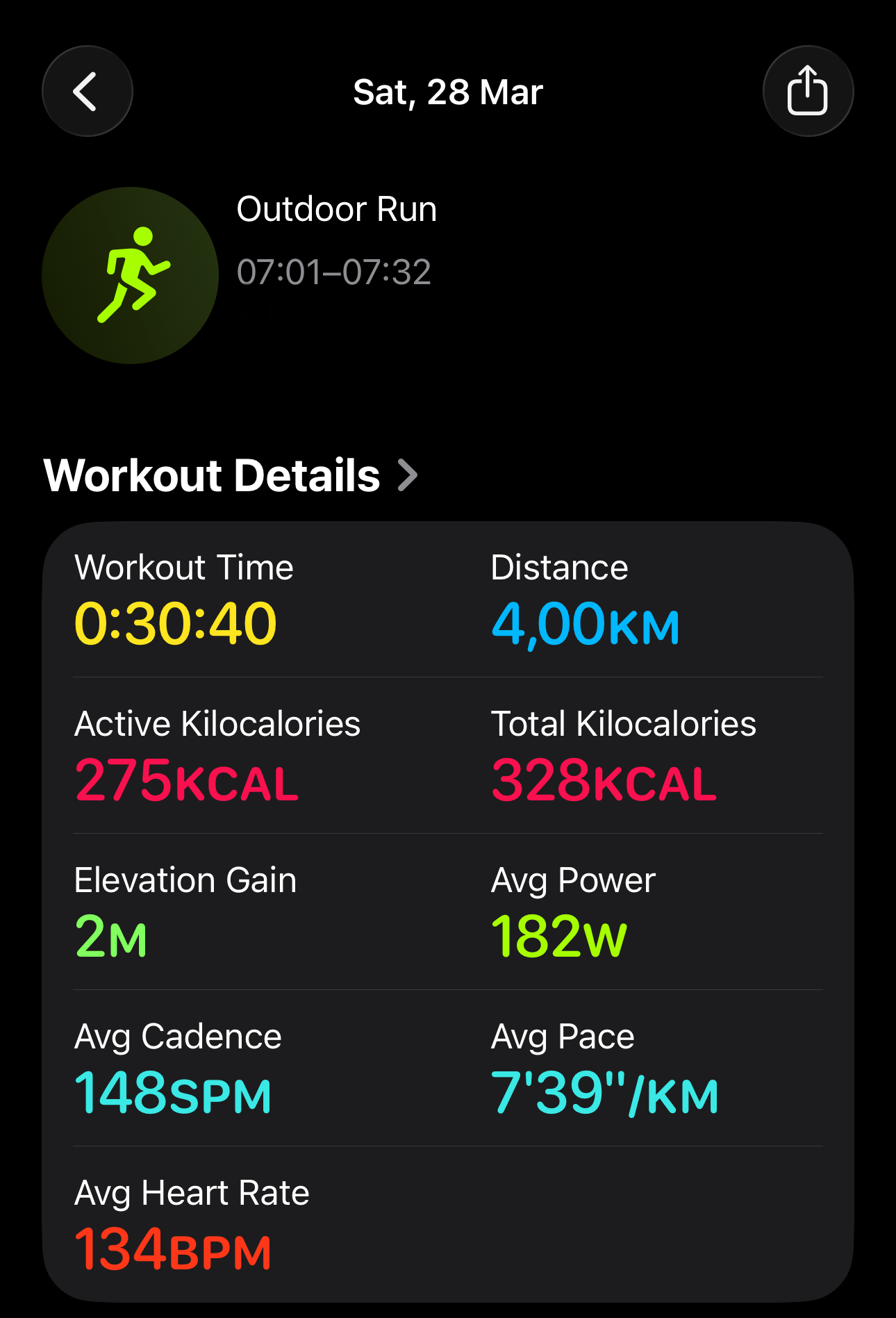Open Workout Details

(x=231, y=476)
